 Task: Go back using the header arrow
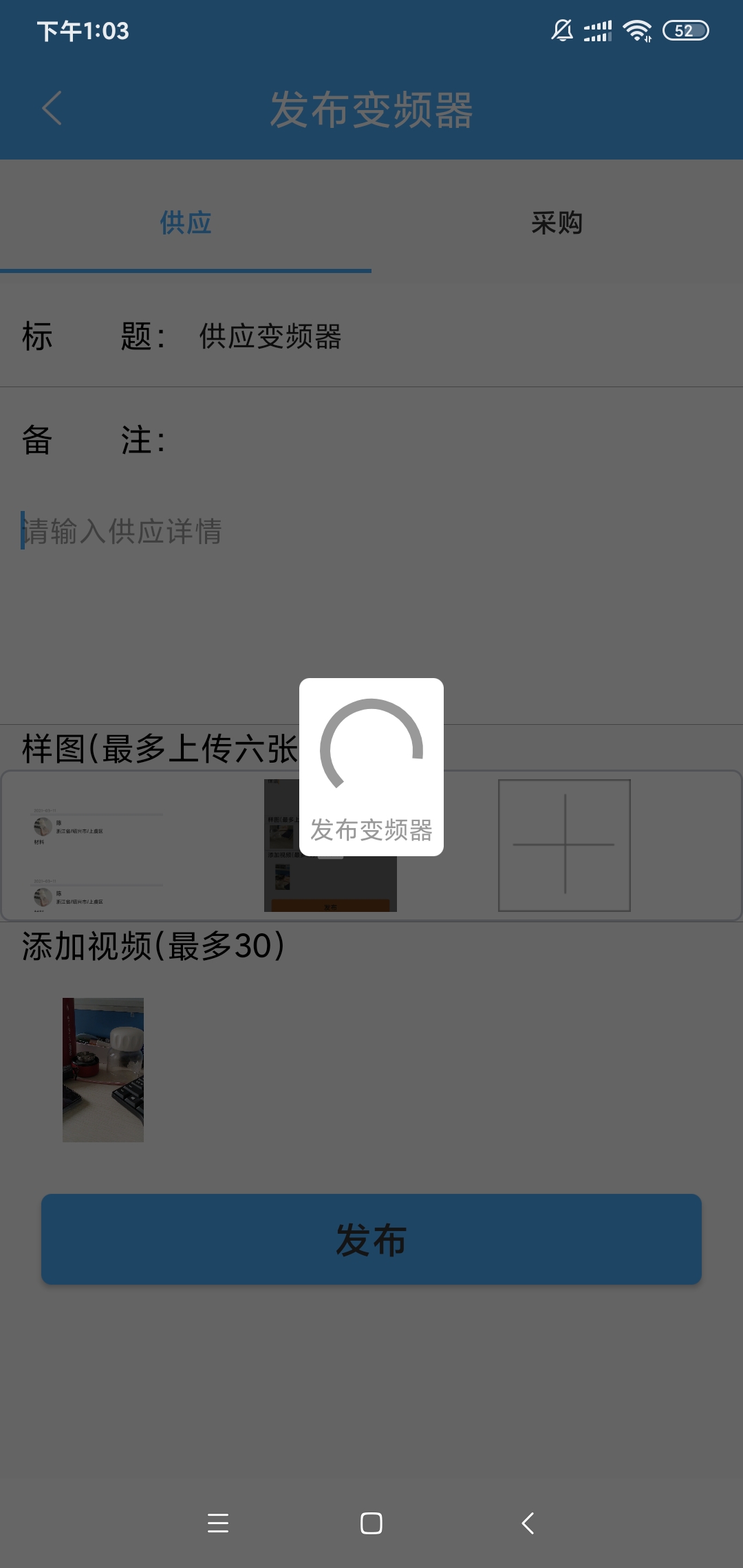click(x=52, y=109)
